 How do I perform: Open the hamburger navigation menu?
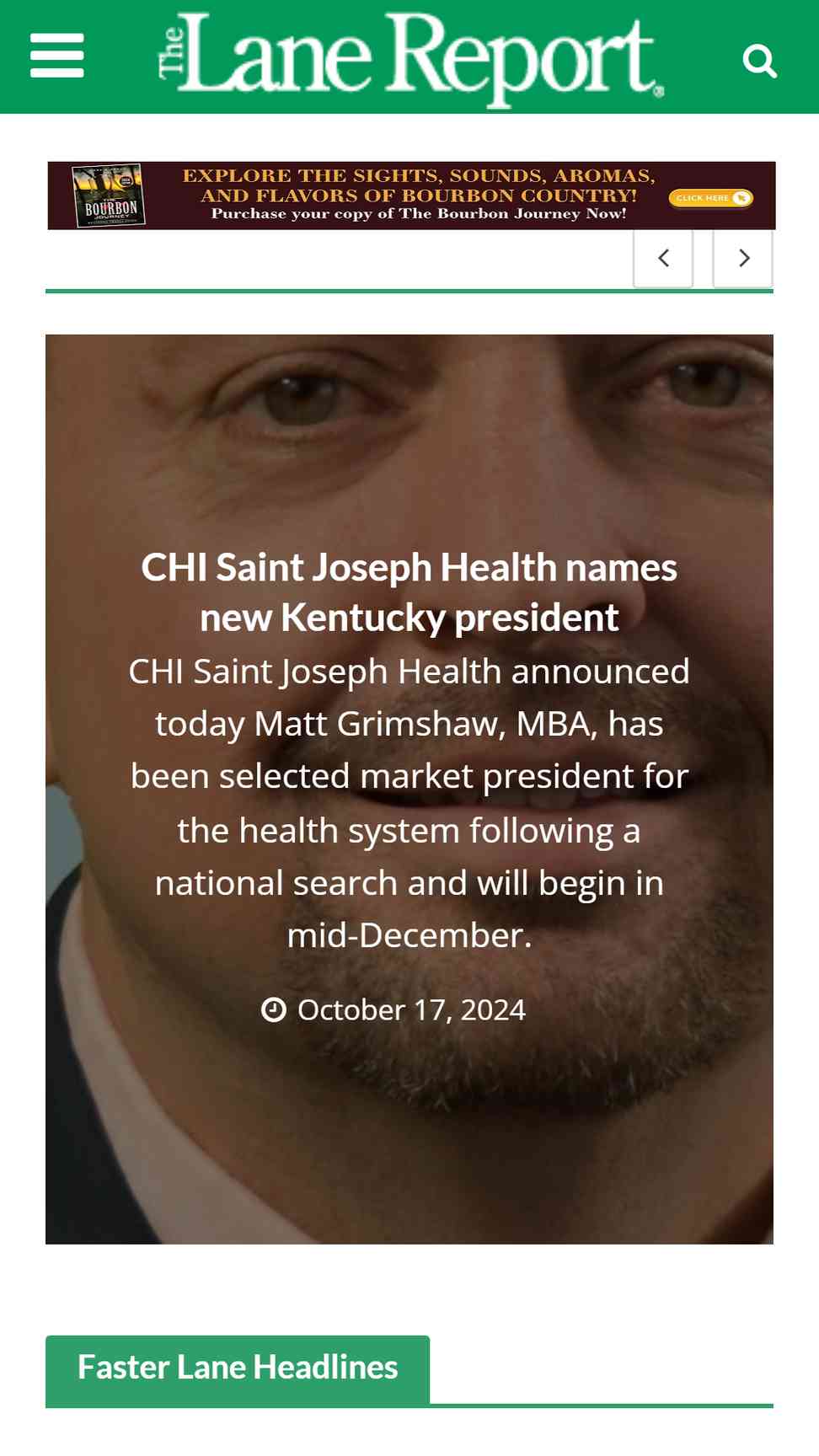(56, 56)
